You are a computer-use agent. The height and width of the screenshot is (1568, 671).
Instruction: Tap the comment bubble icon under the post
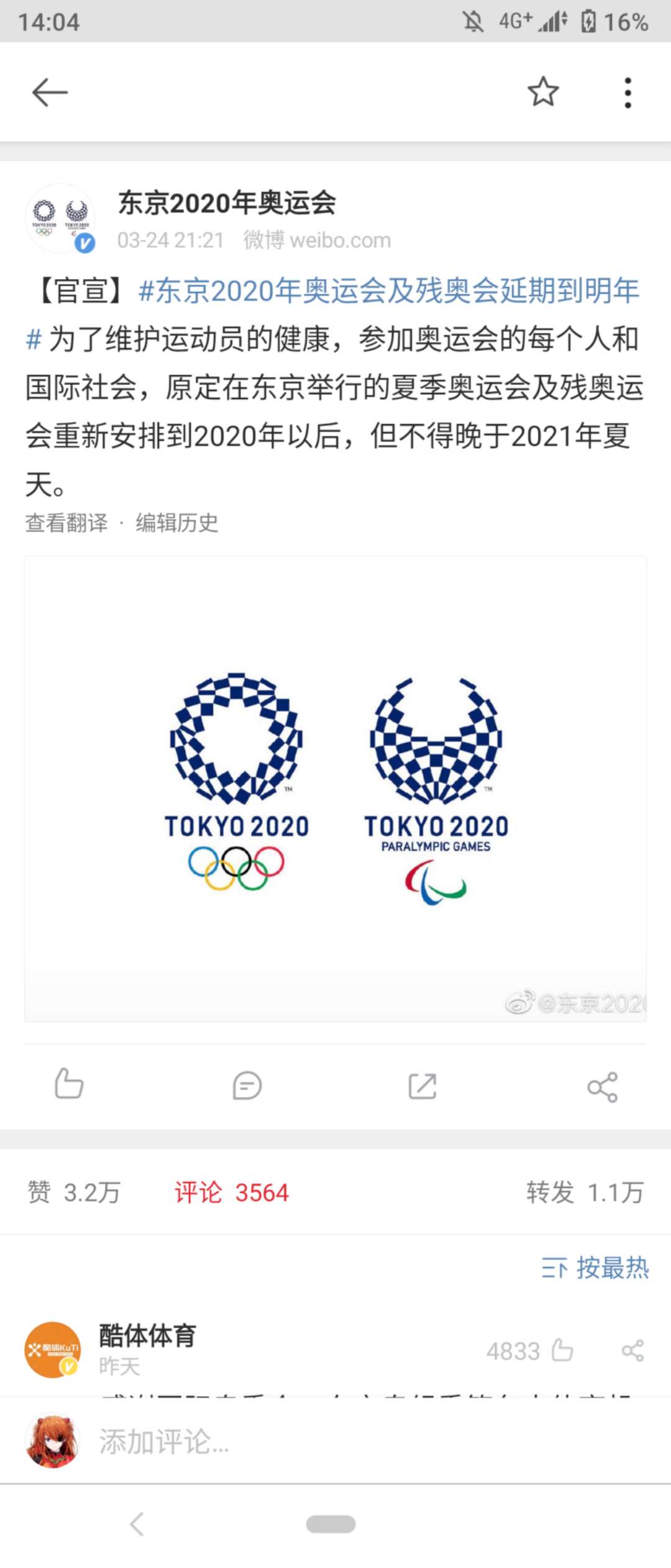pyautogui.click(x=247, y=1086)
